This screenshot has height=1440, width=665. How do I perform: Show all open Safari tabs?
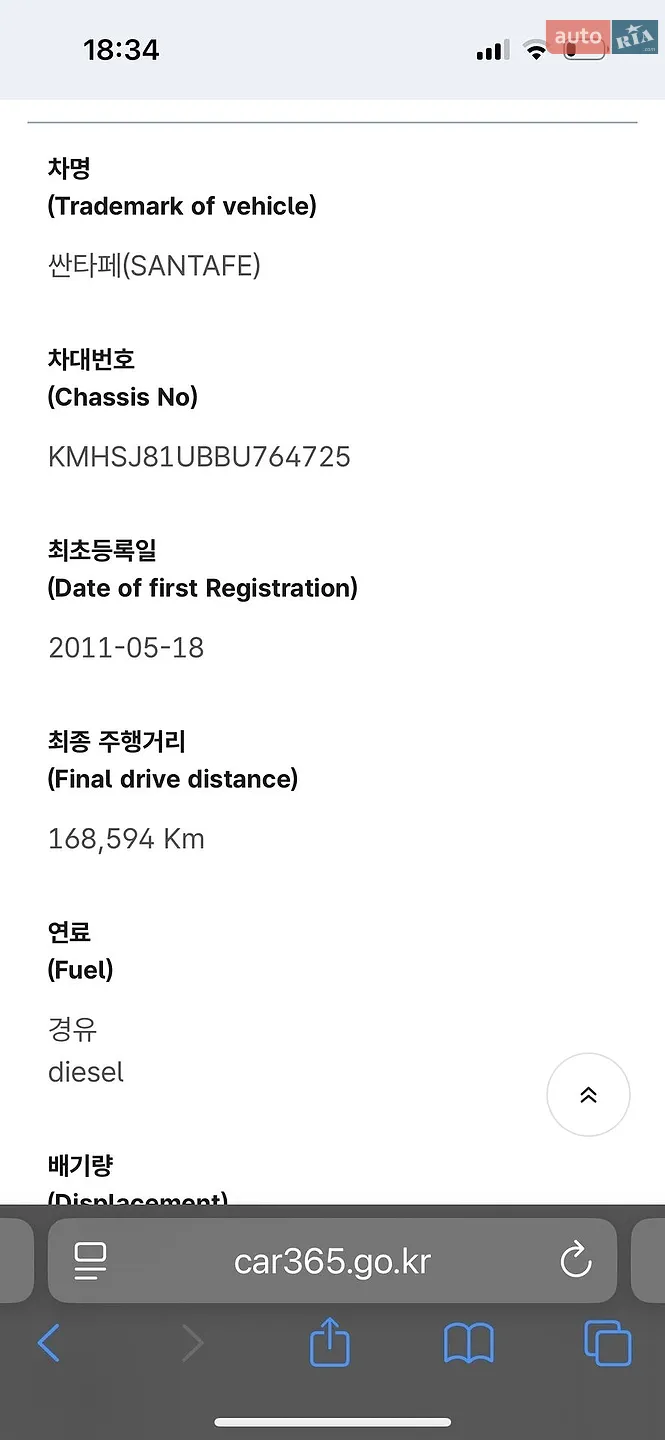coord(608,1343)
